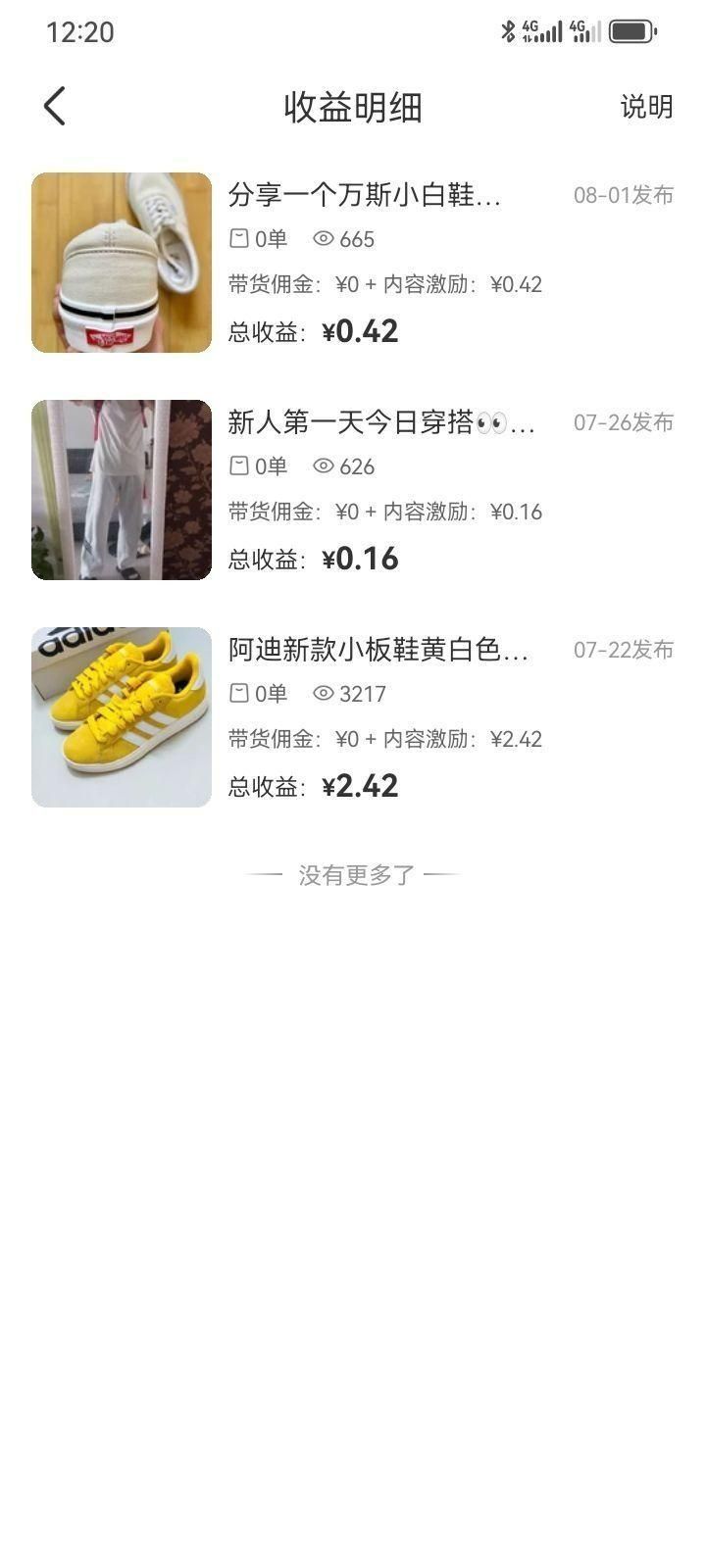Open the 阿迪新款小板鞋黄白色 post earnings
This screenshot has height=1568, width=706.
tap(378, 650)
